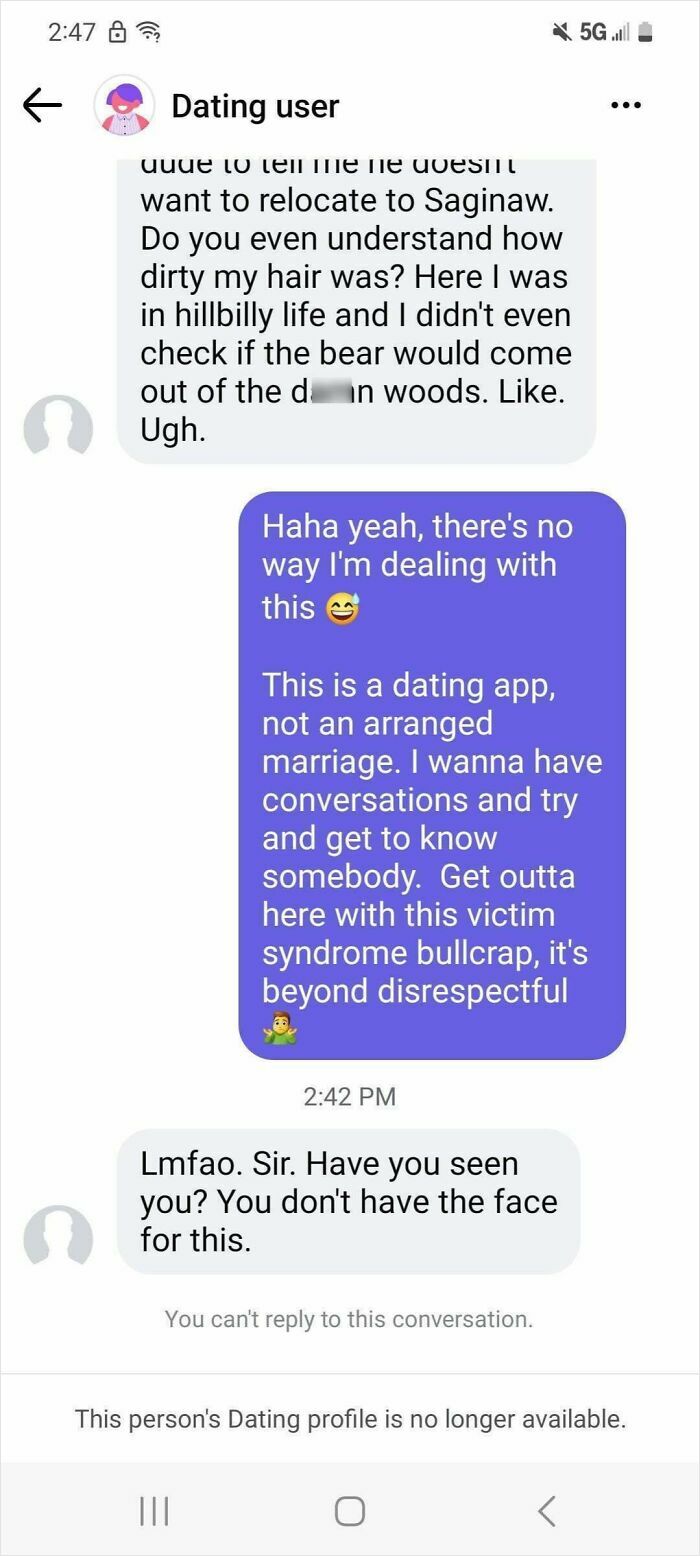The image size is (700, 1556).
Task: Open the recent apps view
Action: 153,1510
